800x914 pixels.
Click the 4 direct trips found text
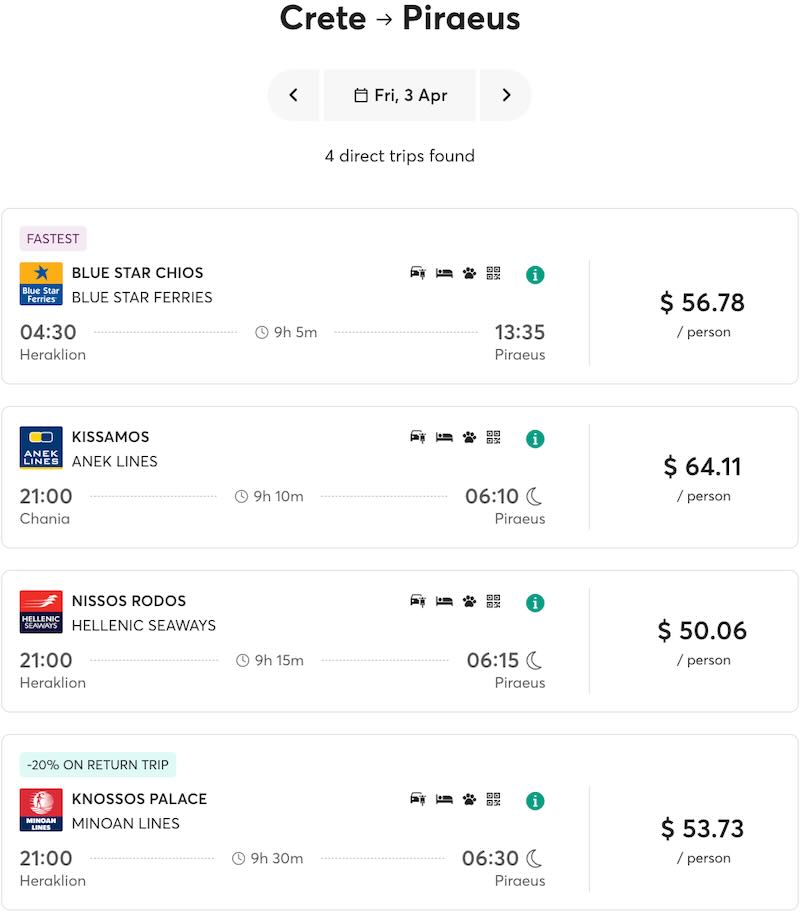(x=400, y=156)
